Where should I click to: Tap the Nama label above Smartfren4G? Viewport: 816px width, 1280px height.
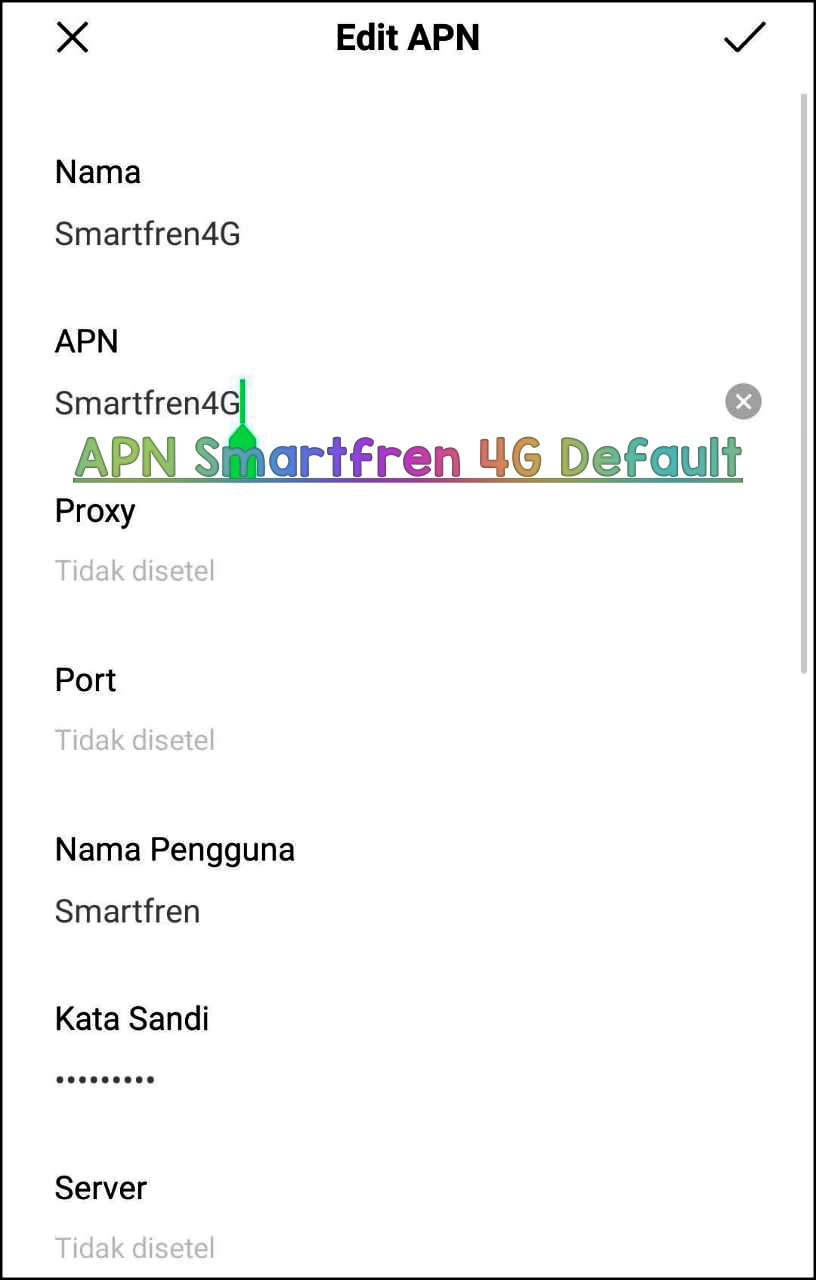tap(97, 171)
